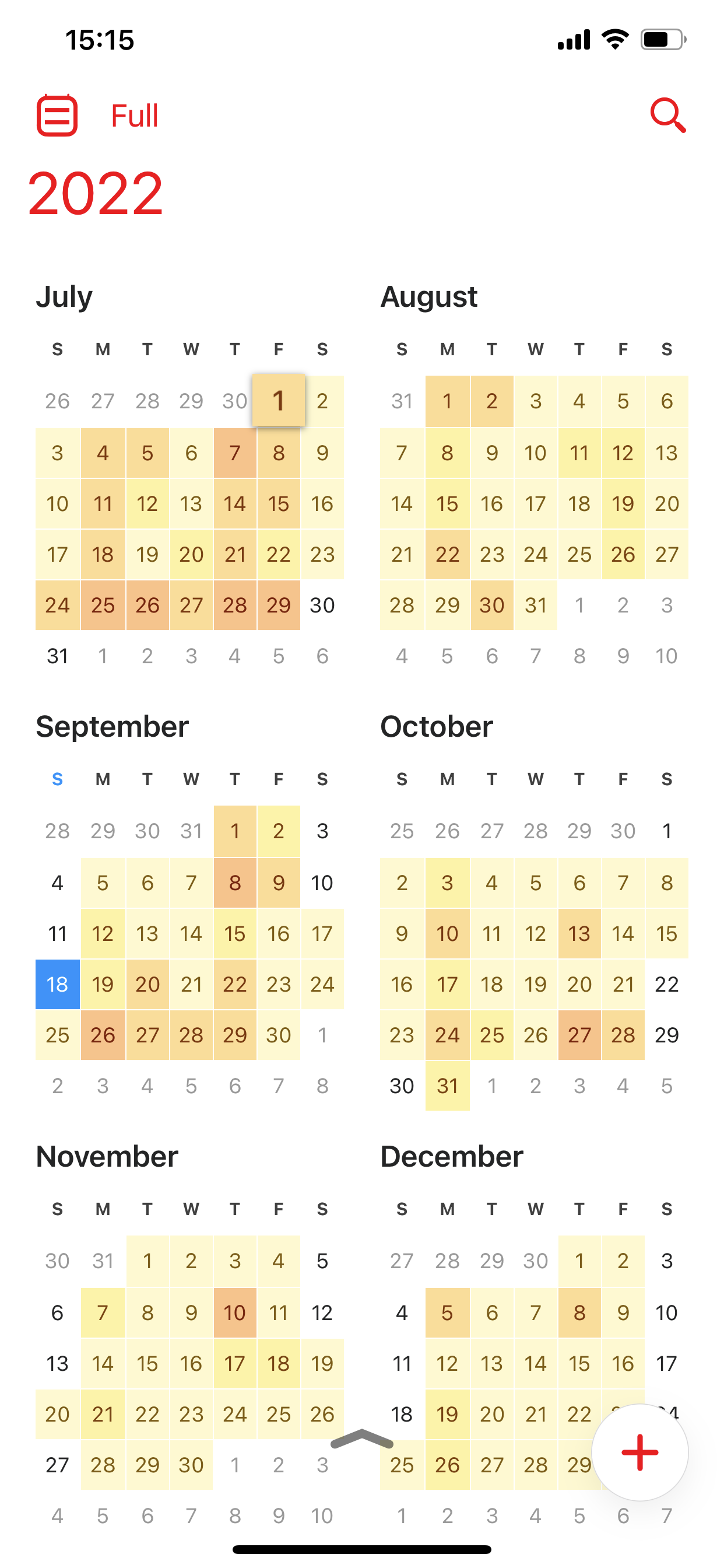Open the search magnifier
Image resolution: width=724 pixels, height=1568 pixels.
tap(667, 115)
